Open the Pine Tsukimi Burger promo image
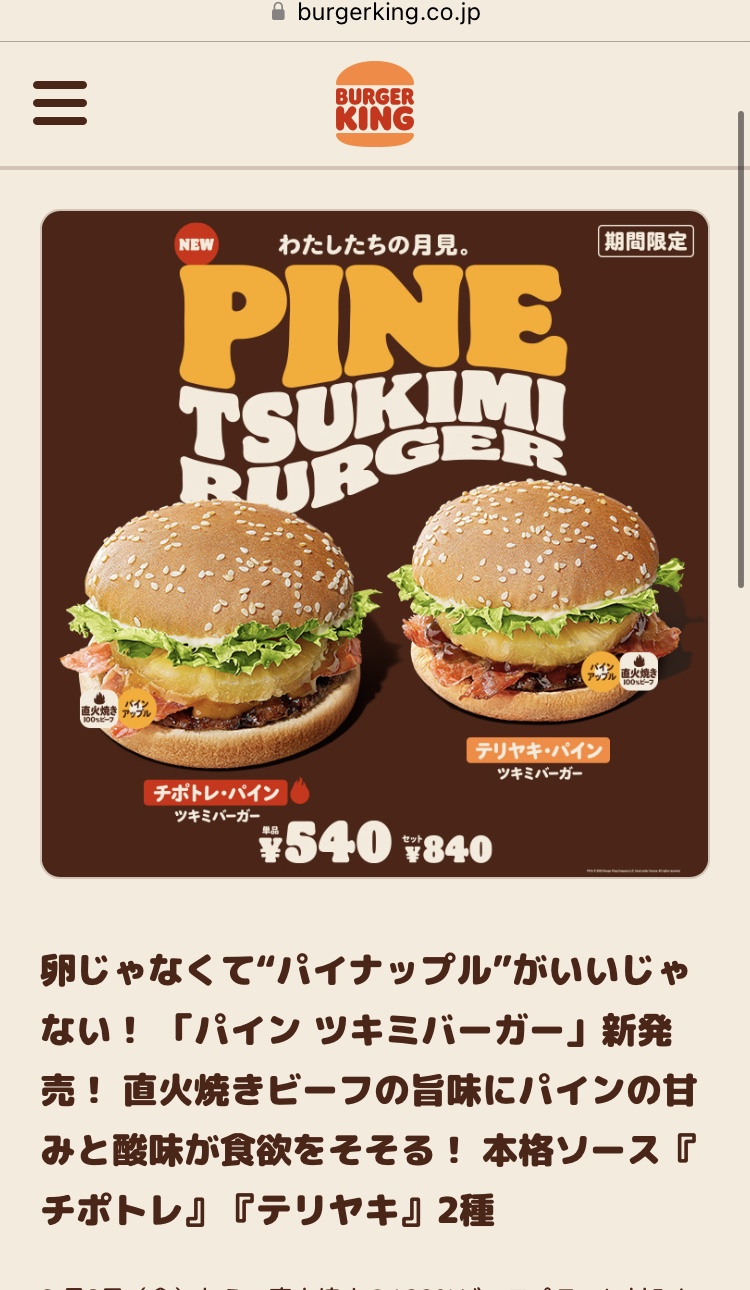750x1290 pixels. [x=375, y=544]
